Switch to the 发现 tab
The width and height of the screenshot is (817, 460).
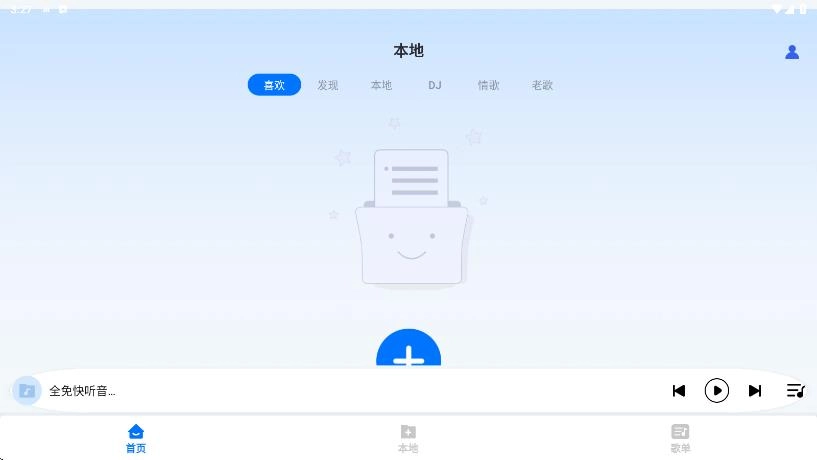328,85
